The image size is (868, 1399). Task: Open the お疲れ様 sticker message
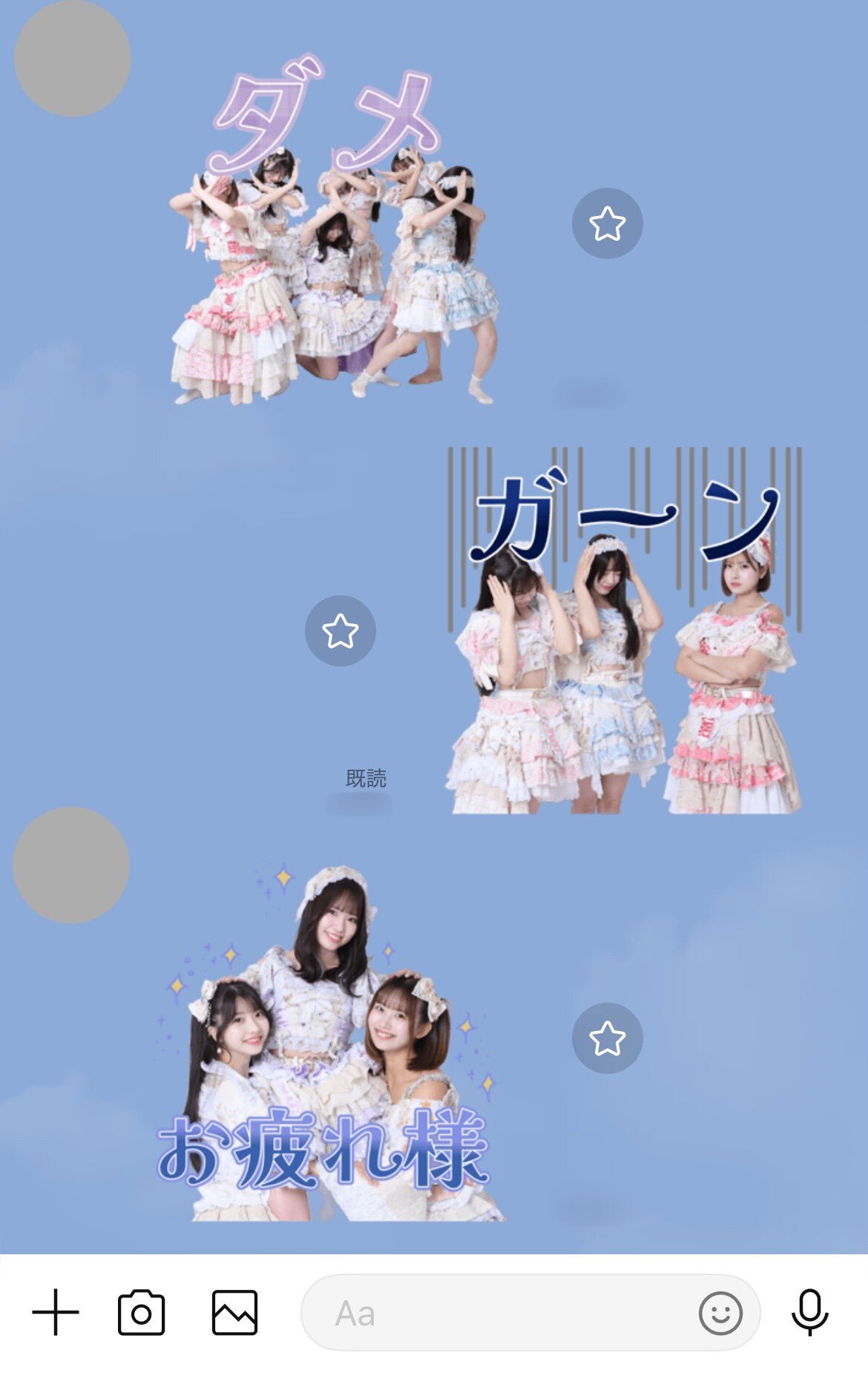[x=326, y=1054]
